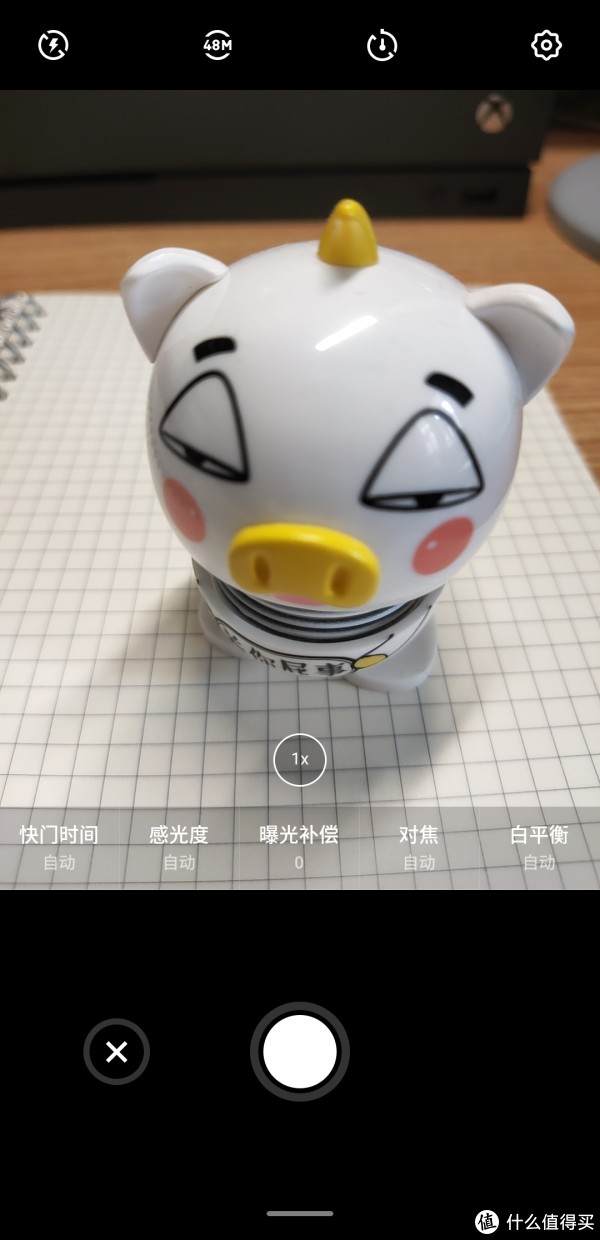600x1240 pixels.
Task: Choose 对焦 focus setting
Action: click(x=419, y=846)
